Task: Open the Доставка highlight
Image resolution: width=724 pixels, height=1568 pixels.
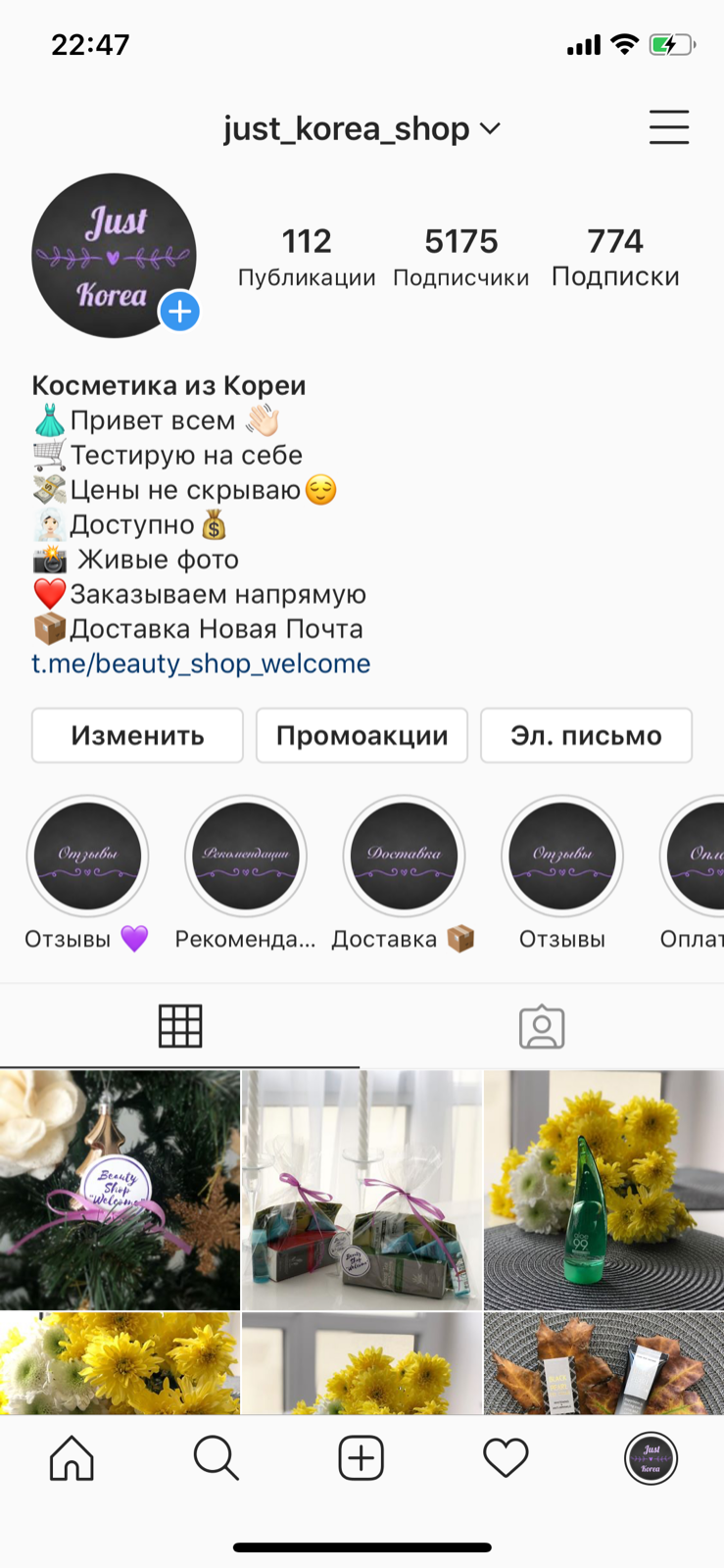Action: pos(404,857)
